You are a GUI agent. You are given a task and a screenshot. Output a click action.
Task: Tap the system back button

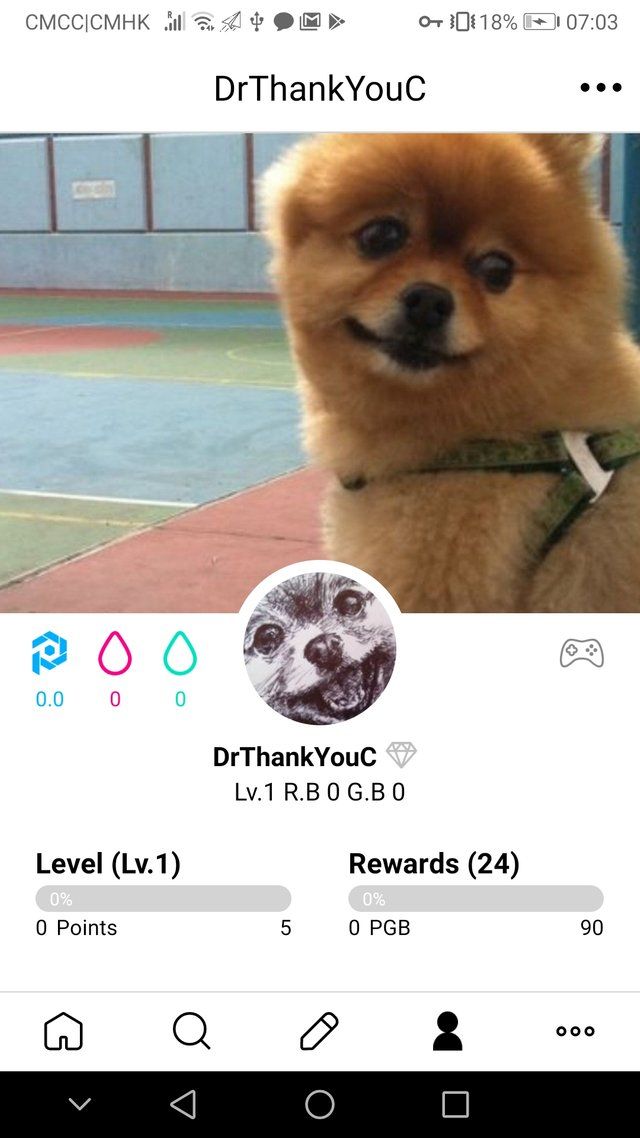183,1104
